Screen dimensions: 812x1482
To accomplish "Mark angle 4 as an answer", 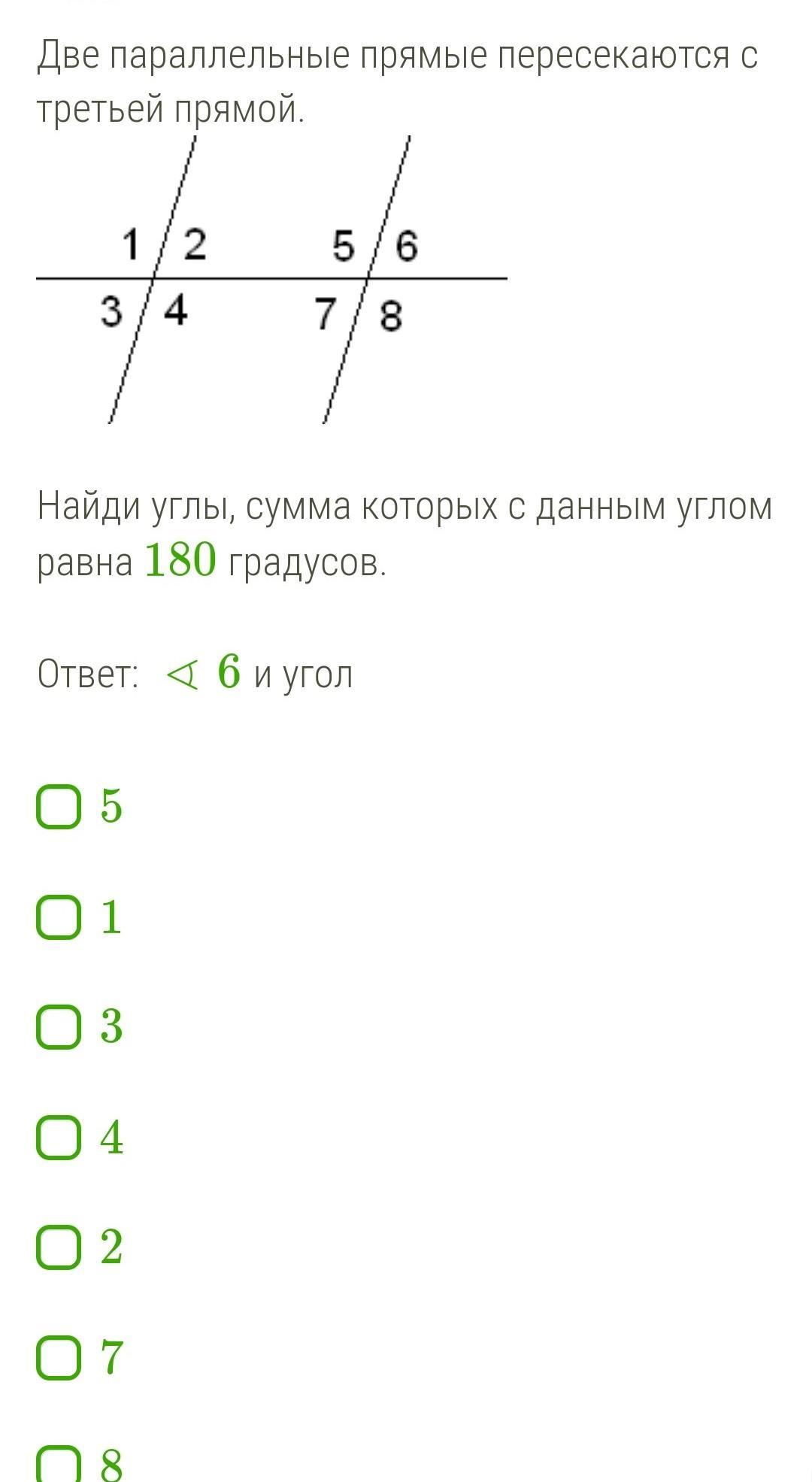I will tap(59, 1138).
